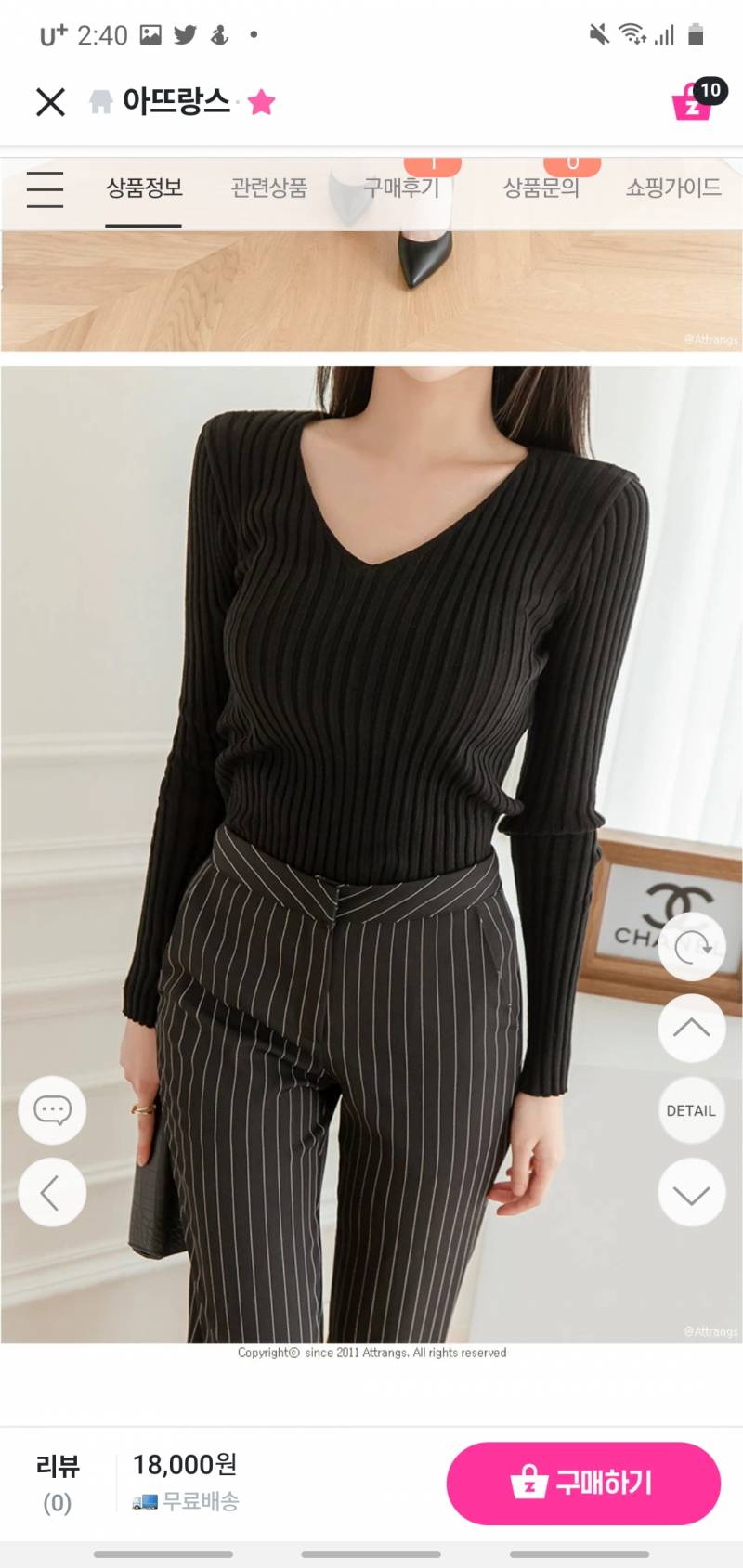Tap 구매하기 to purchase the item
The width and height of the screenshot is (743, 1568).
click(x=583, y=1483)
